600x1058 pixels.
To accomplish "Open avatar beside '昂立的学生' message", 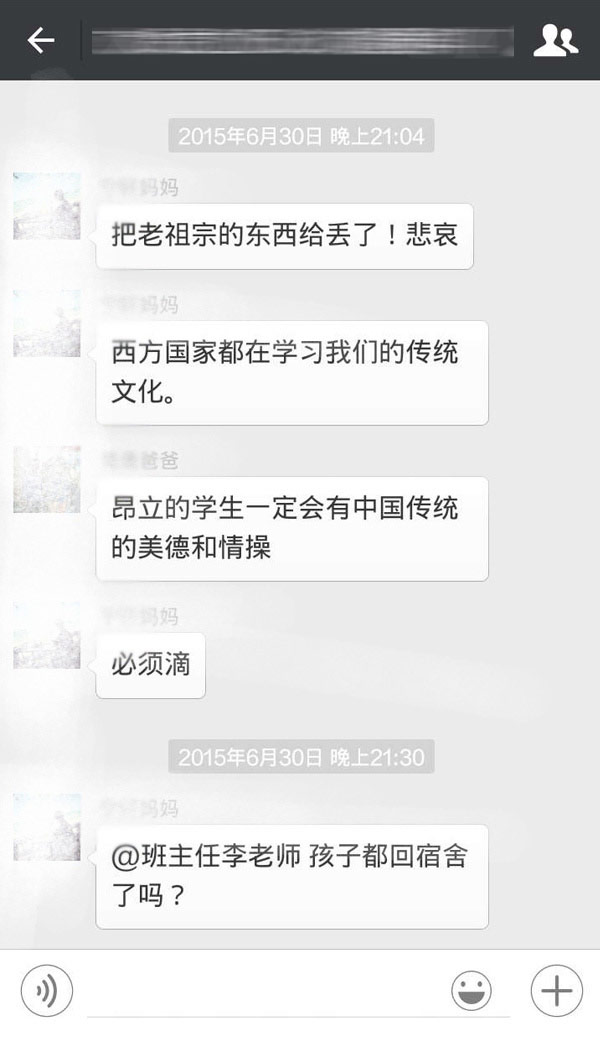I will [x=47, y=479].
